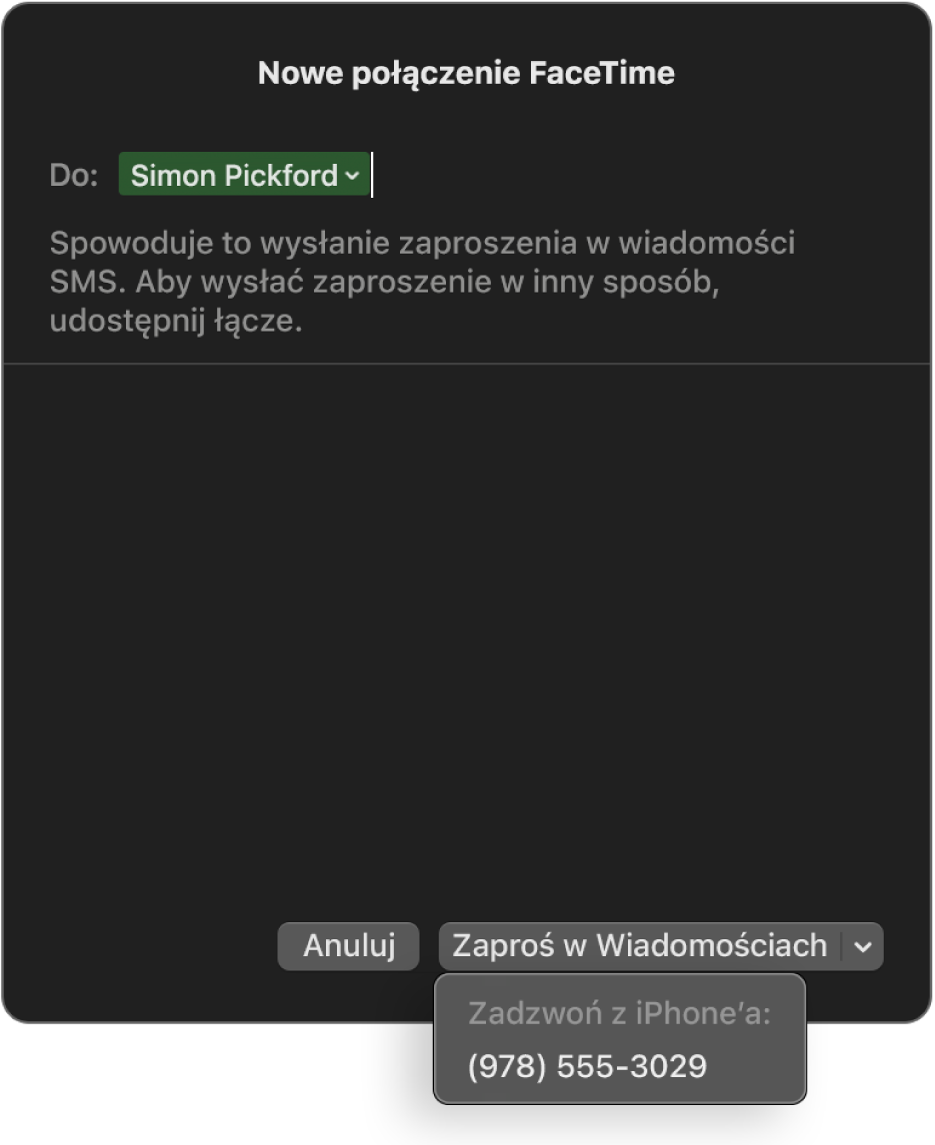Open the arrow next to Zaproś w Wiadomościach
Screen dimensions: 935x1145
(863, 946)
